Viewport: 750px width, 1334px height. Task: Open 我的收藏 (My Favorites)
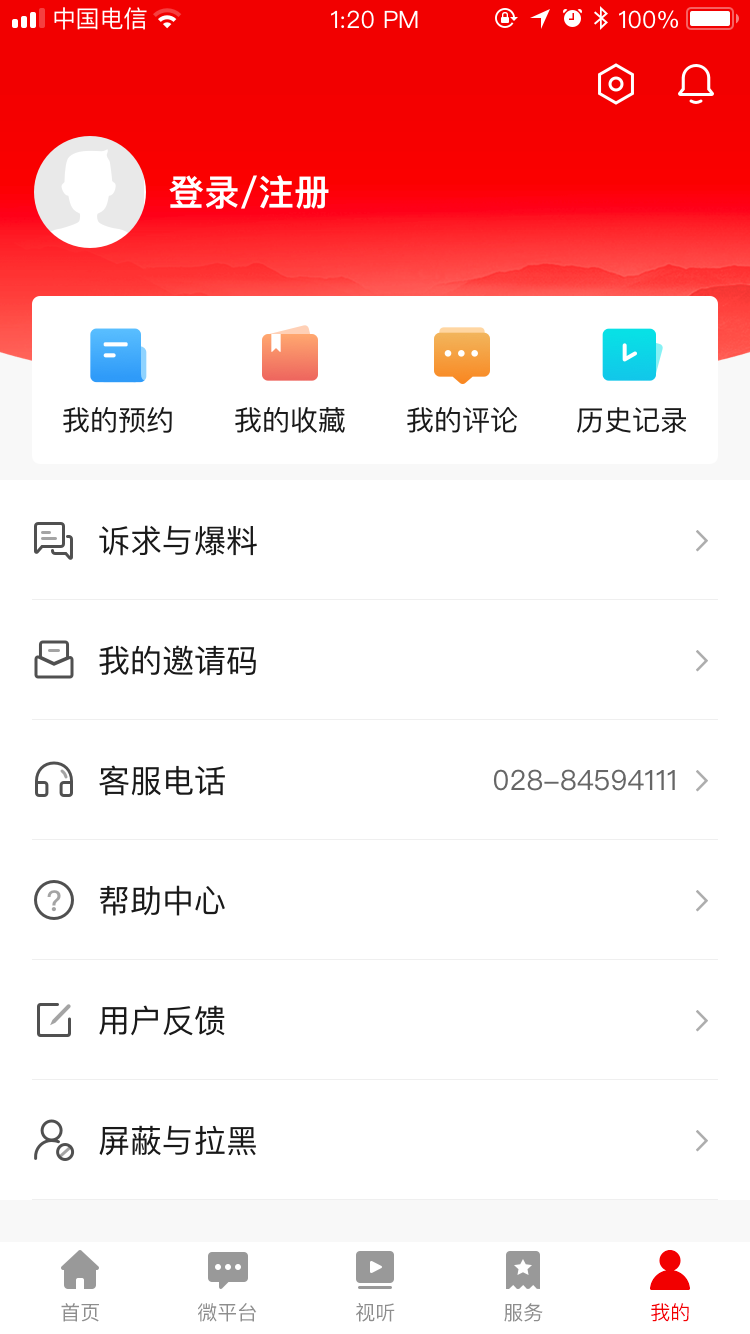290,380
